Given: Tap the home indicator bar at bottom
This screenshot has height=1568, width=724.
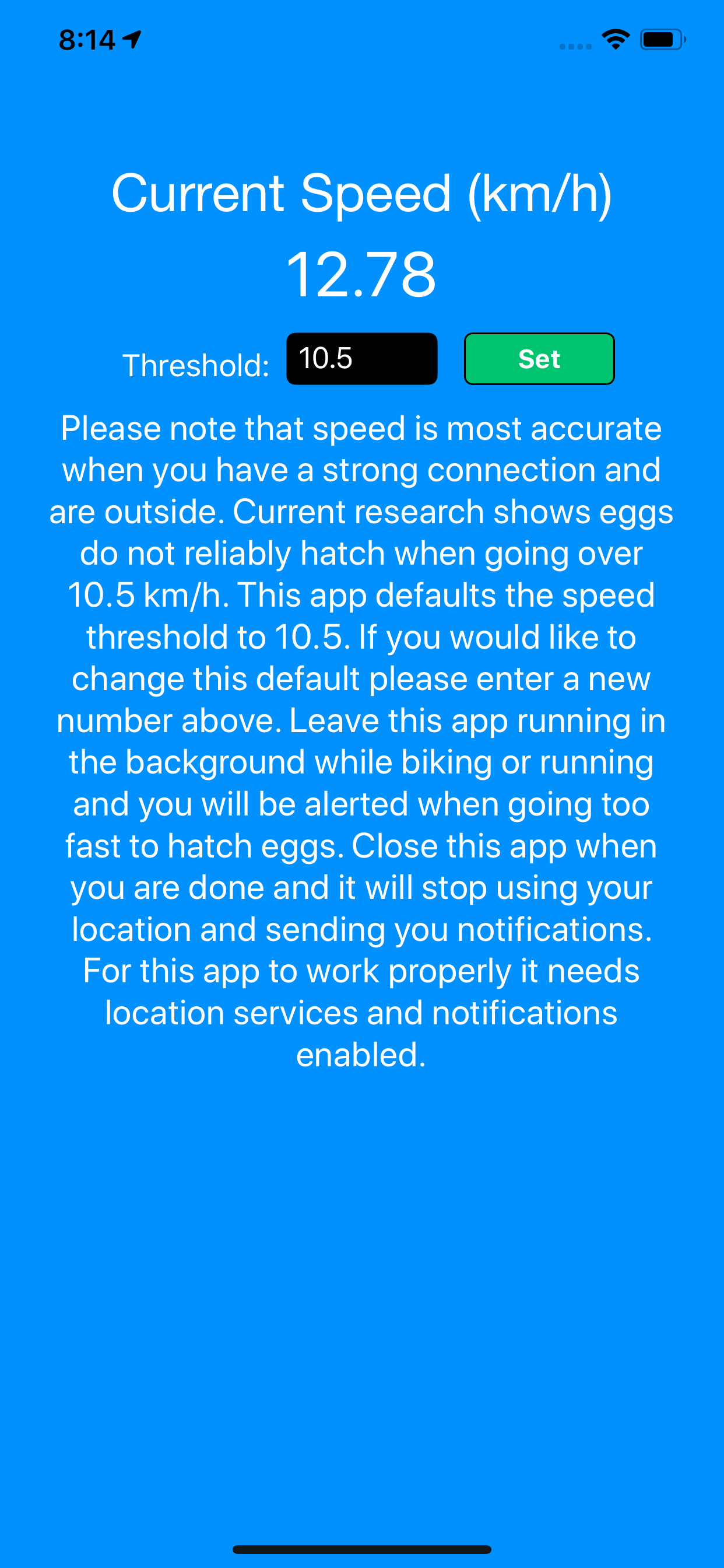Looking at the screenshot, I should coord(362,1548).
